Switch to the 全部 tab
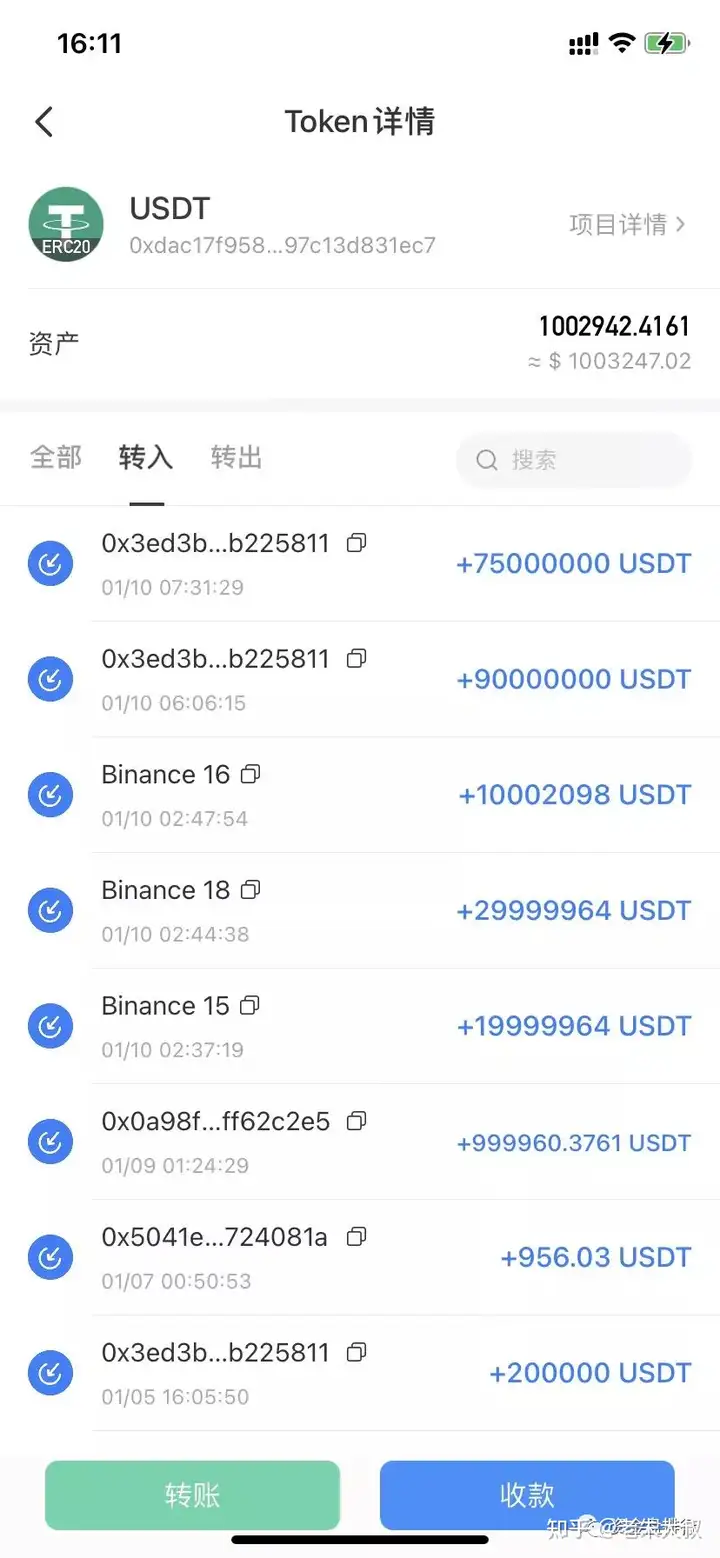Screen dimensions: 720x1558 (56, 458)
